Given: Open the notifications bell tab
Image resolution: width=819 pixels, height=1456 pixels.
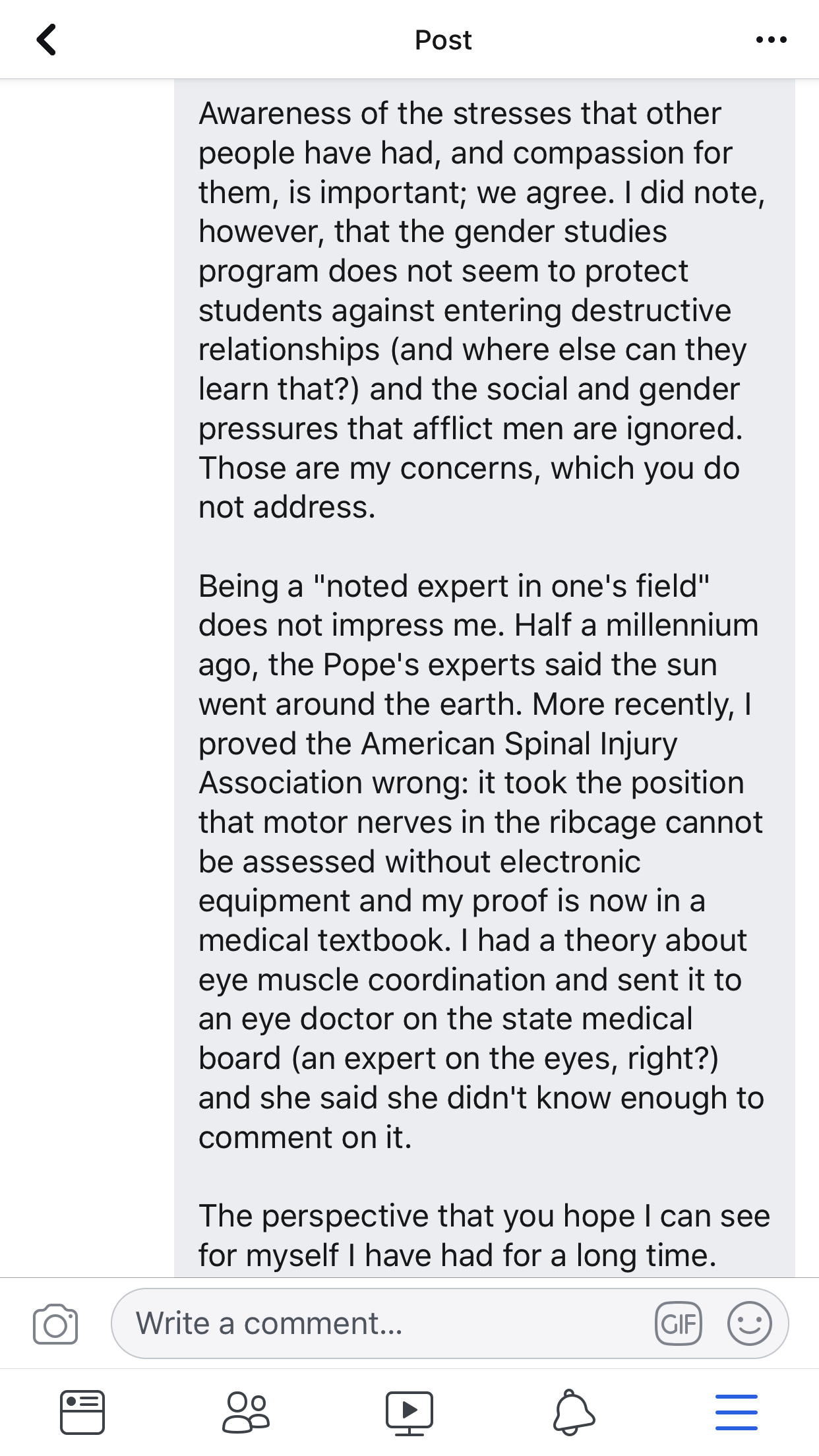Looking at the screenshot, I should pyautogui.click(x=574, y=1412).
